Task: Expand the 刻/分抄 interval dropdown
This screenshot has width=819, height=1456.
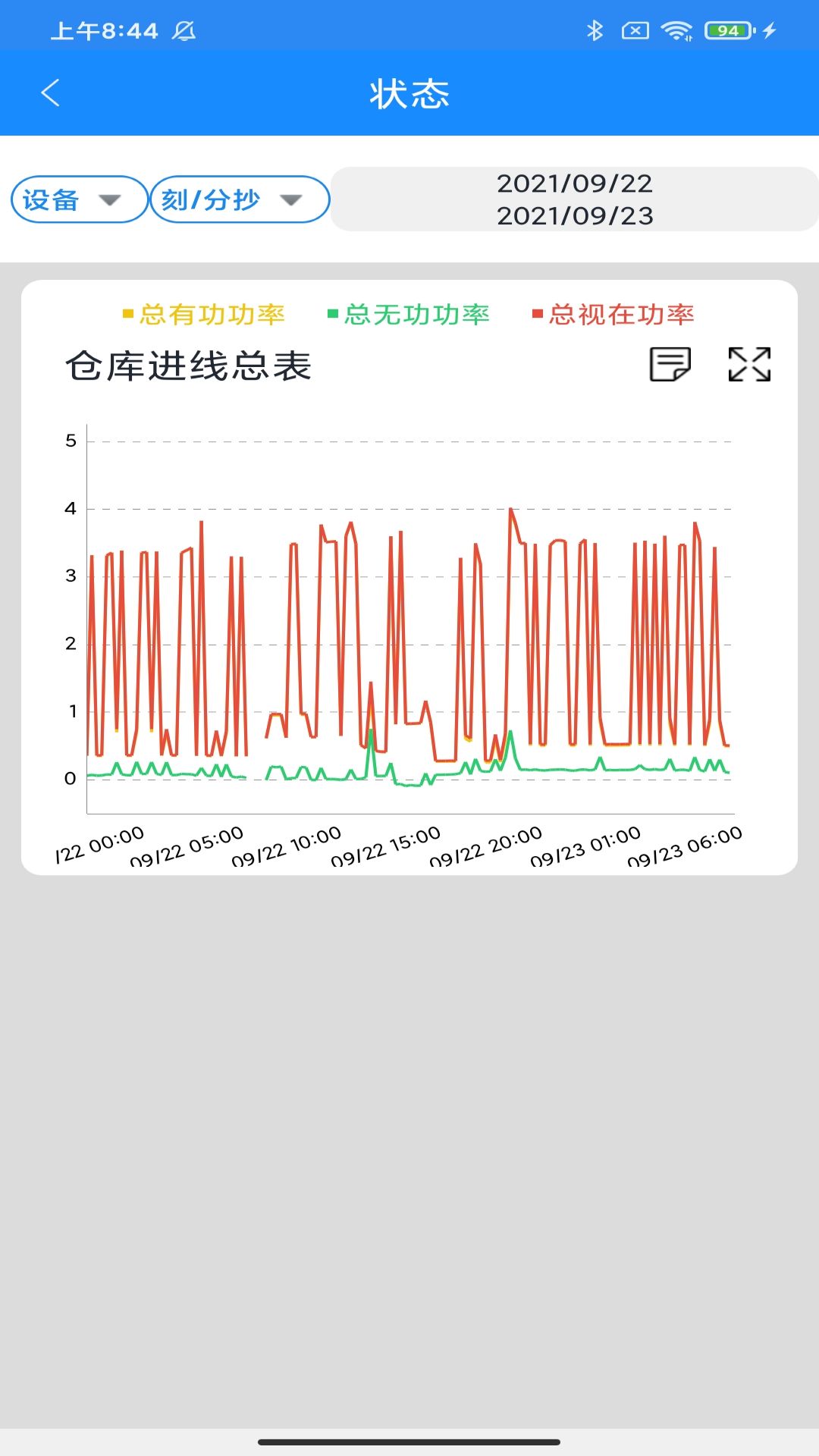Action: tap(240, 199)
